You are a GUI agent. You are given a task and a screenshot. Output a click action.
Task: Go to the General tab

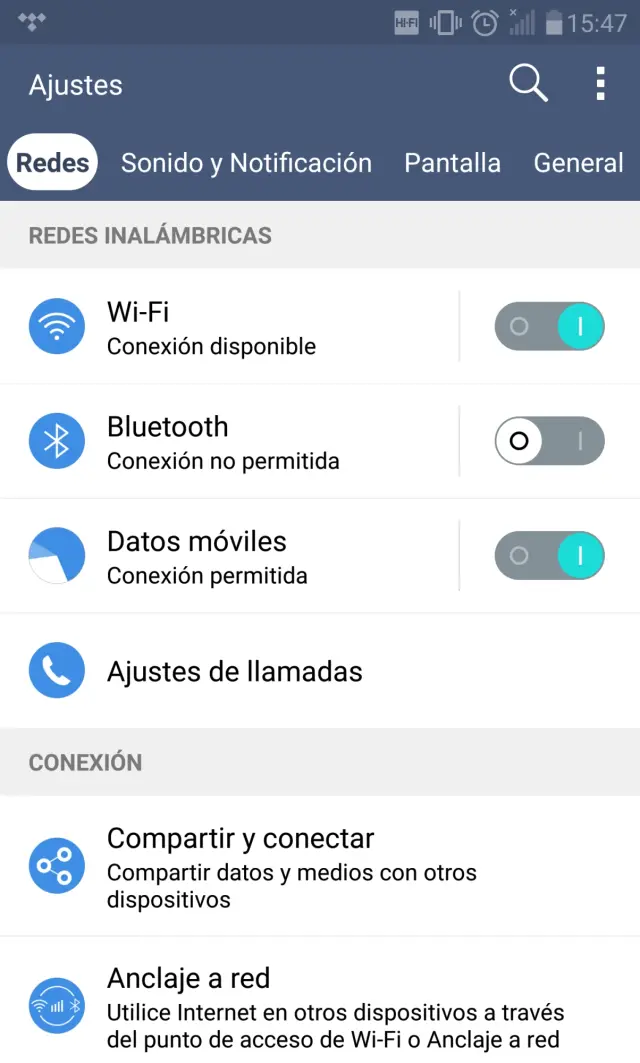pyautogui.click(x=578, y=163)
